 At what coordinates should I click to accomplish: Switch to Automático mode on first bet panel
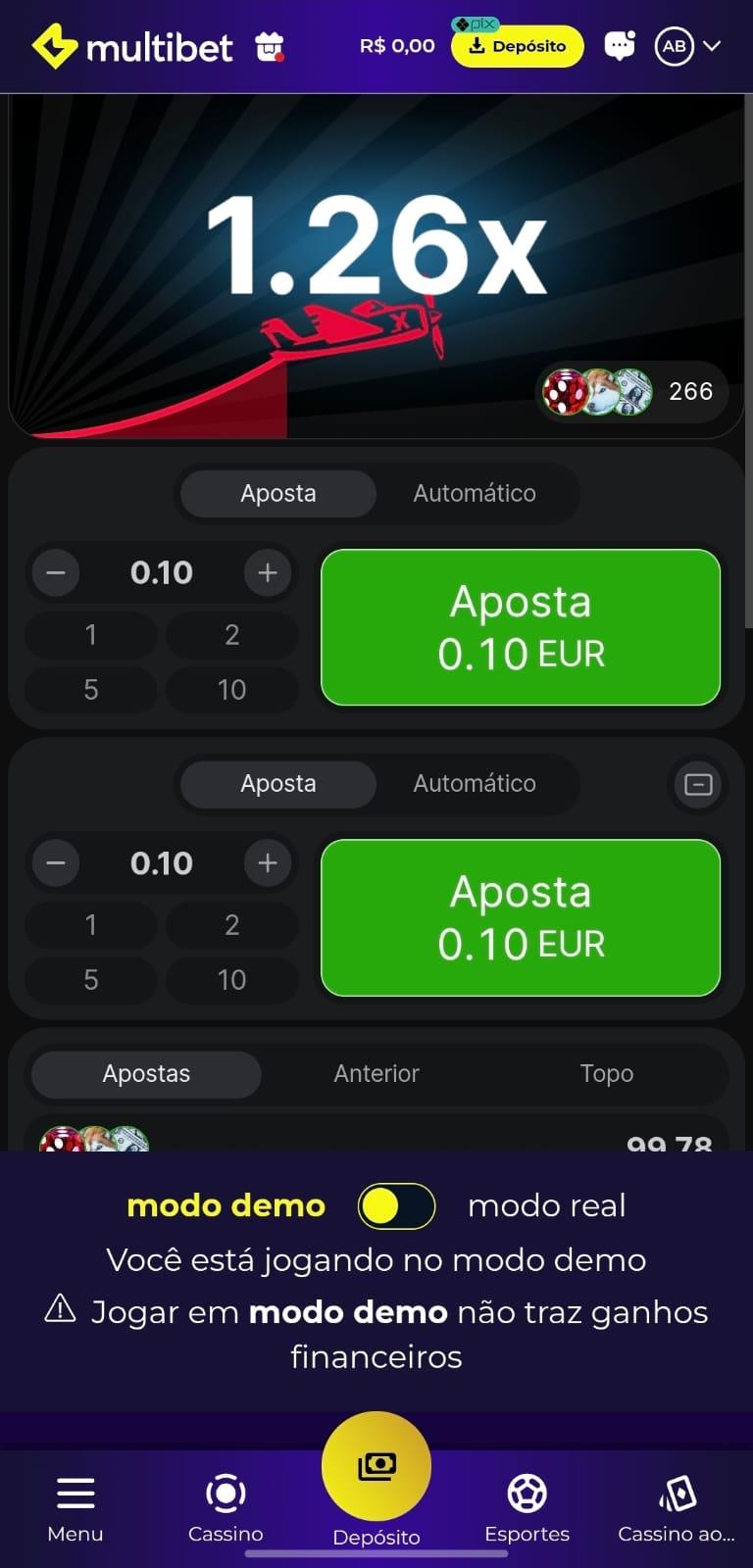coord(475,494)
